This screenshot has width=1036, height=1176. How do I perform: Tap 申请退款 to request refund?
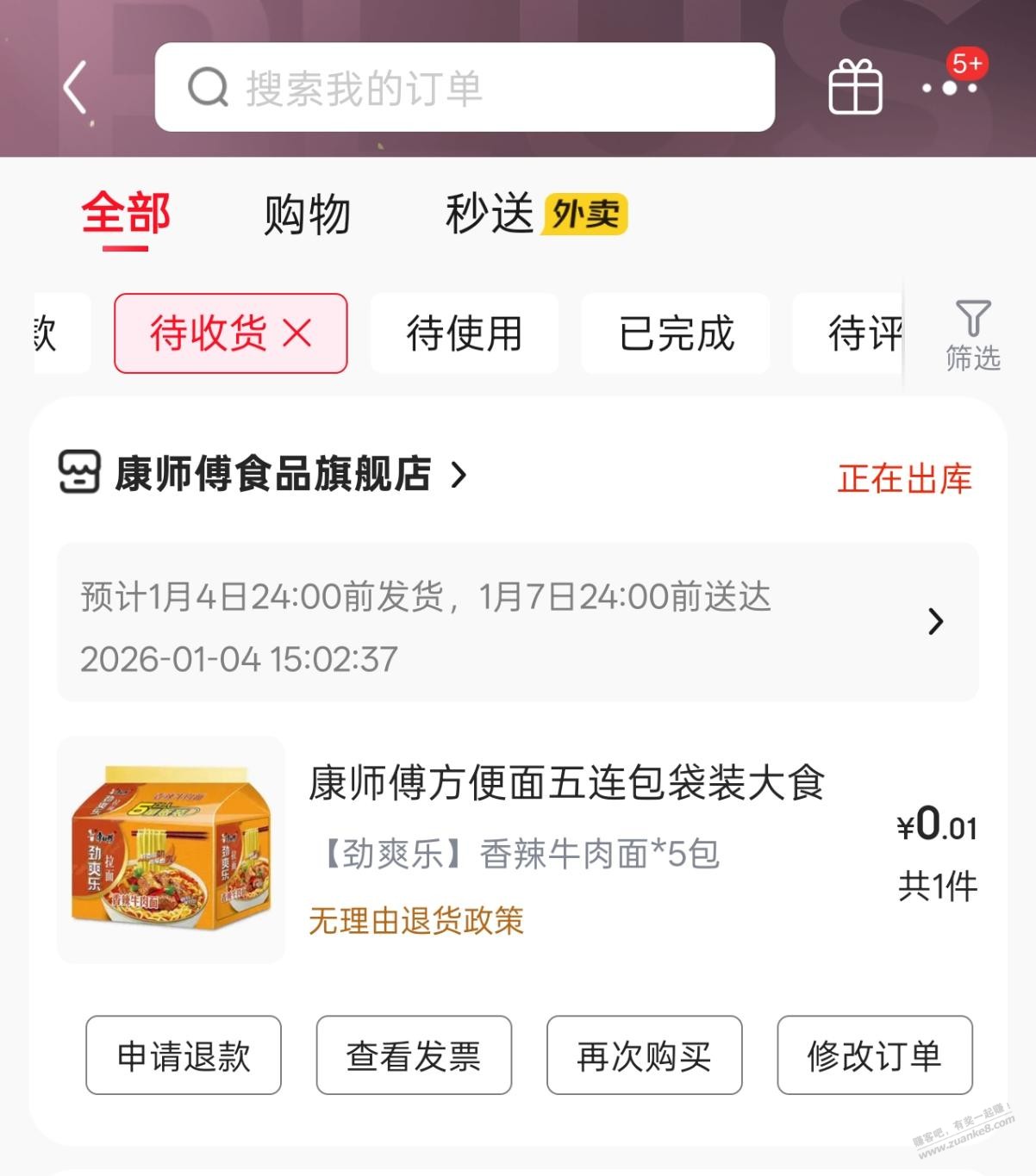pyautogui.click(x=184, y=1055)
